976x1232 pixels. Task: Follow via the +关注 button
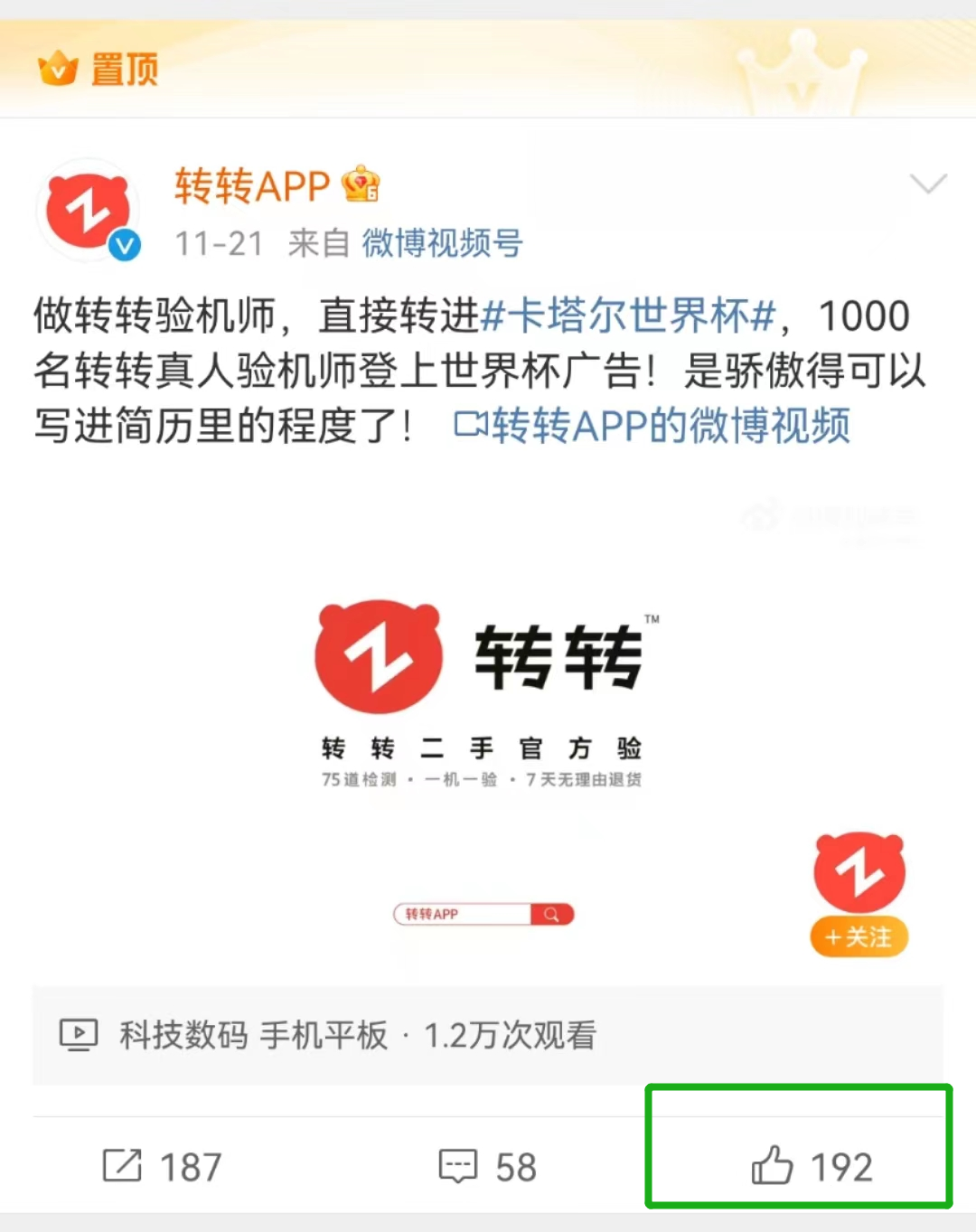[859, 937]
